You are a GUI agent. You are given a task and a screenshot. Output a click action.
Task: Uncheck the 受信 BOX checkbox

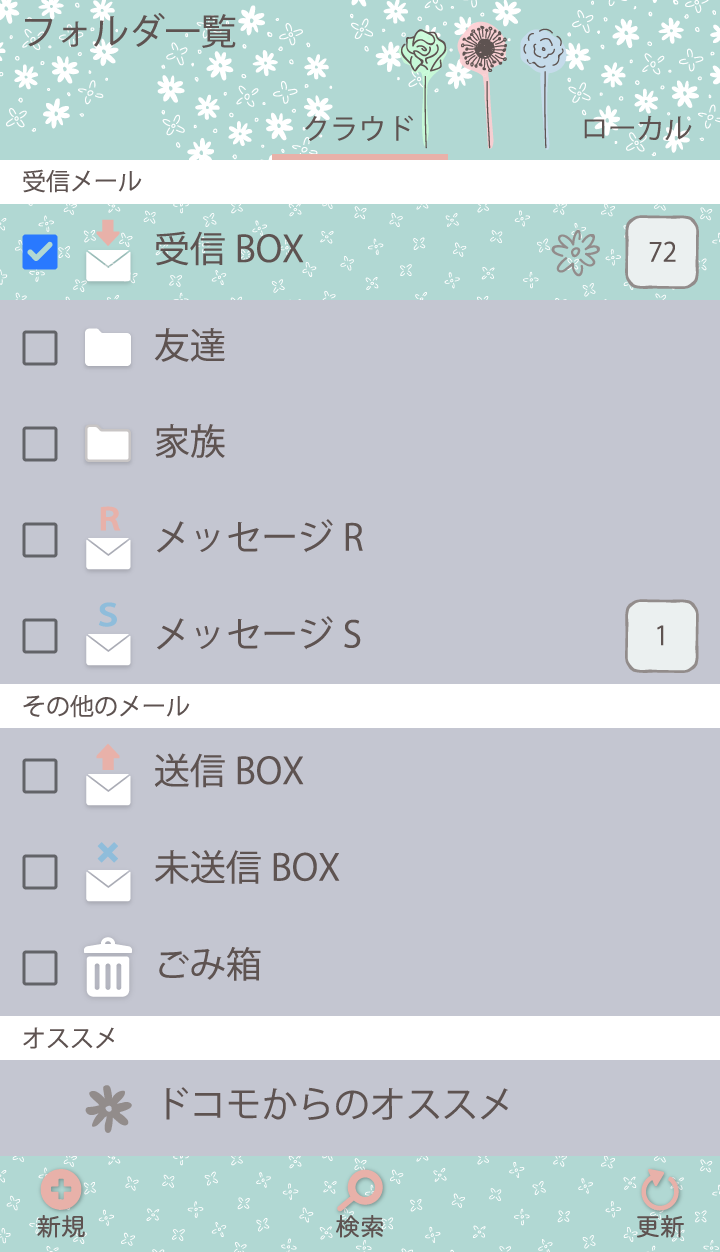click(40, 252)
